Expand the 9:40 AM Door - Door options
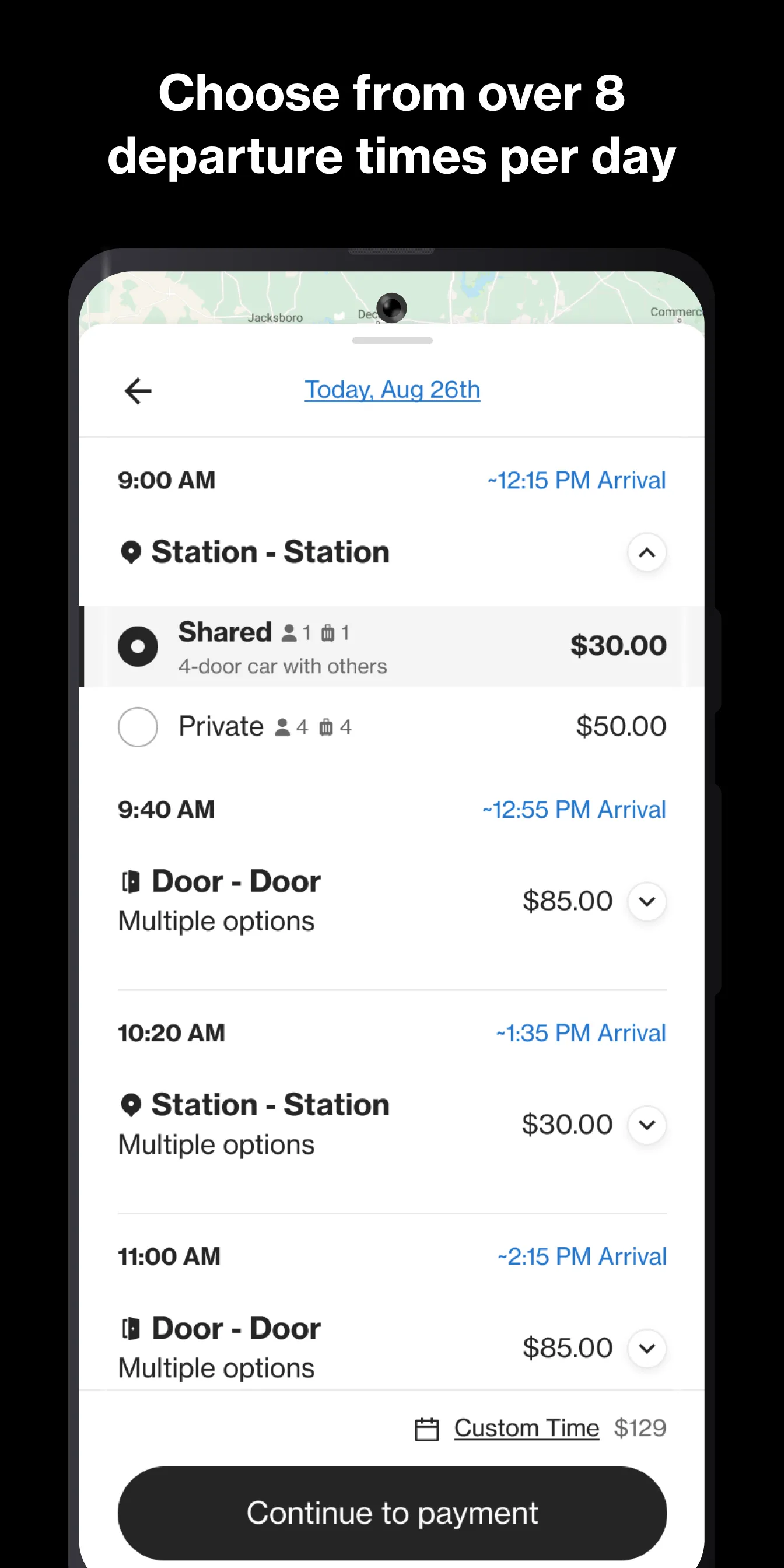784x1568 pixels. click(x=647, y=901)
